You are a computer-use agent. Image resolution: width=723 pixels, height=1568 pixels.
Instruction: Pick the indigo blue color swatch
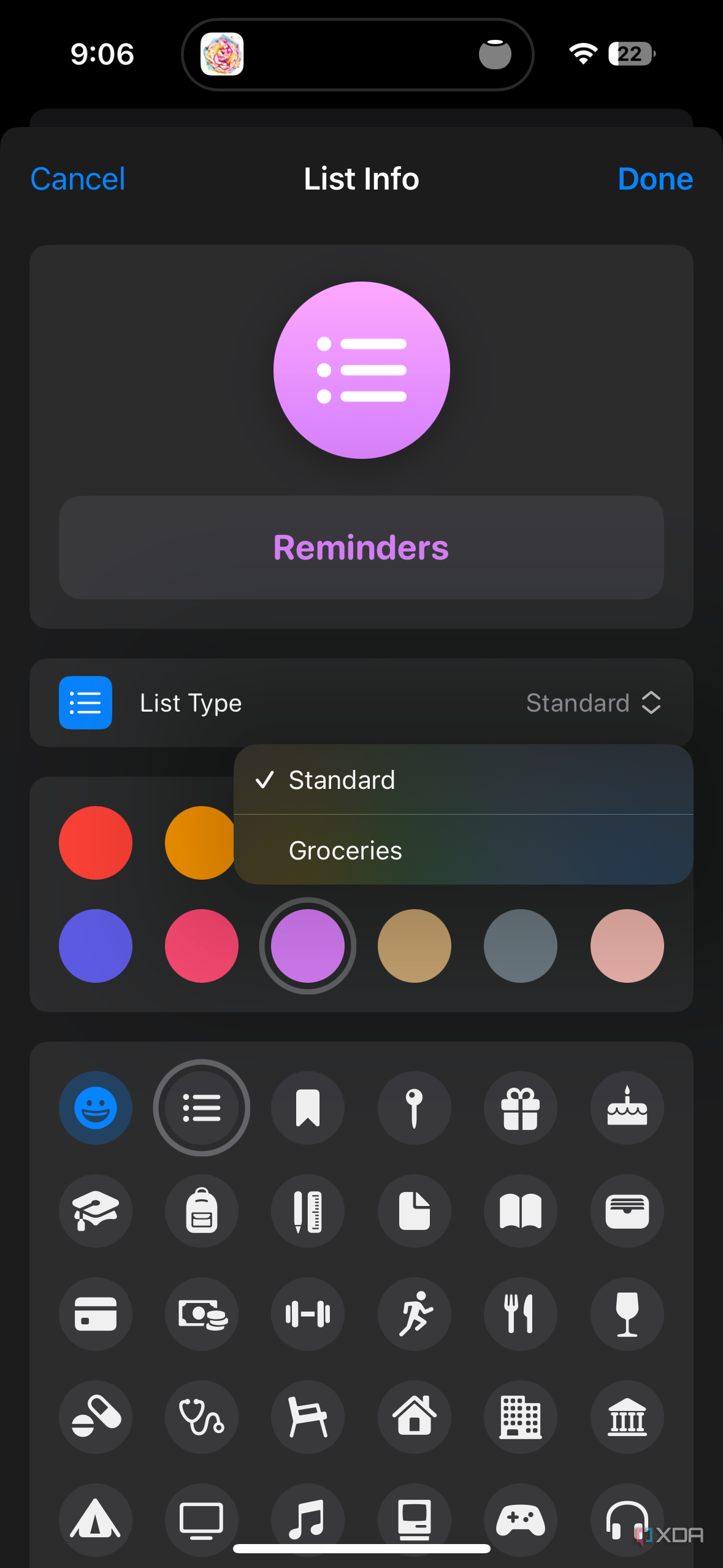click(96, 946)
